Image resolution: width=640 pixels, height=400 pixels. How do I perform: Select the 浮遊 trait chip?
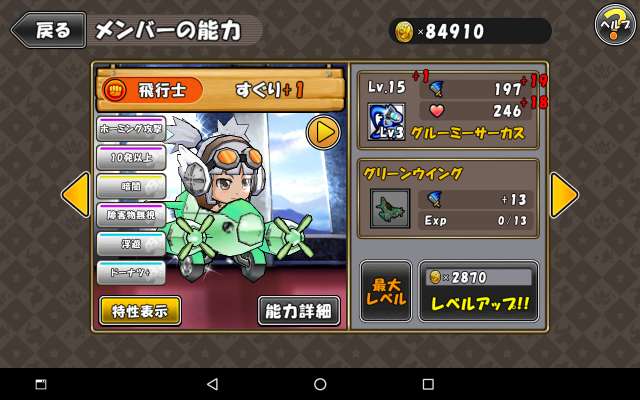(x=131, y=243)
